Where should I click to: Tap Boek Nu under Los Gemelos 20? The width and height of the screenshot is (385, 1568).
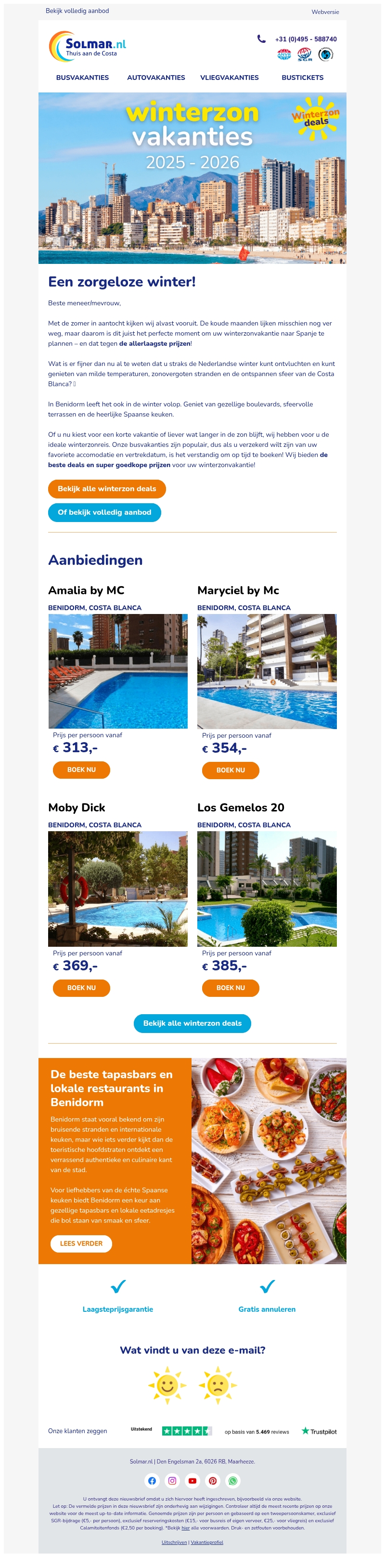(x=231, y=988)
